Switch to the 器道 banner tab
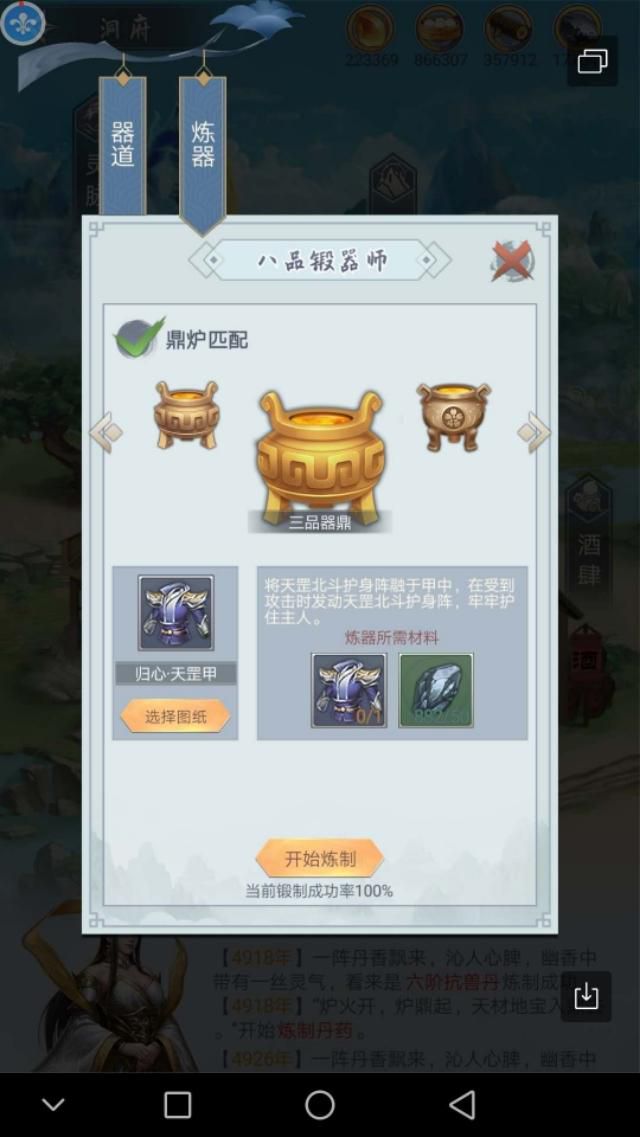This screenshot has width=640, height=1137. pos(122,144)
